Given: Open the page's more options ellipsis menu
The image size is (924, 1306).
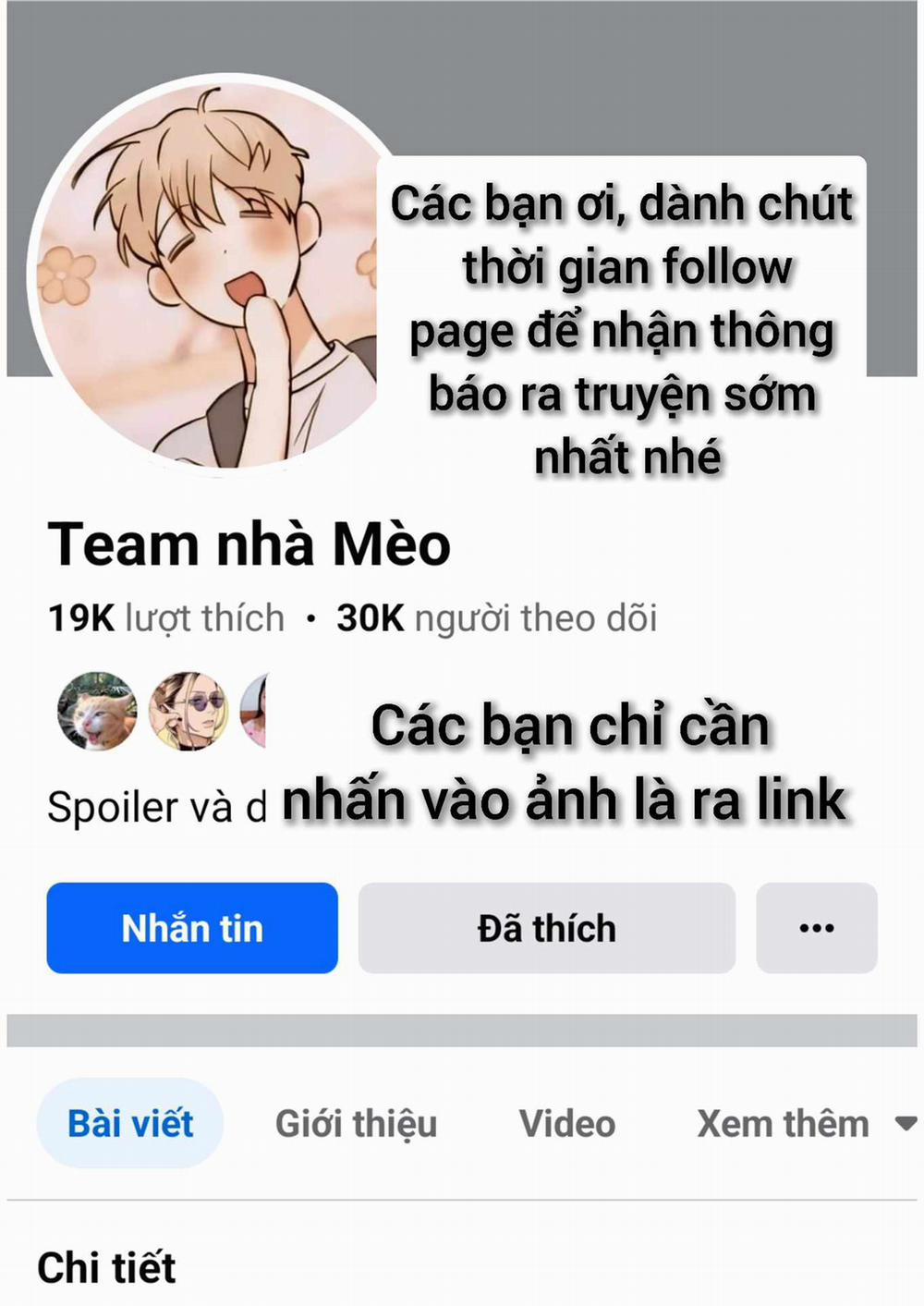Looking at the screenshot, I should point(816,927).
